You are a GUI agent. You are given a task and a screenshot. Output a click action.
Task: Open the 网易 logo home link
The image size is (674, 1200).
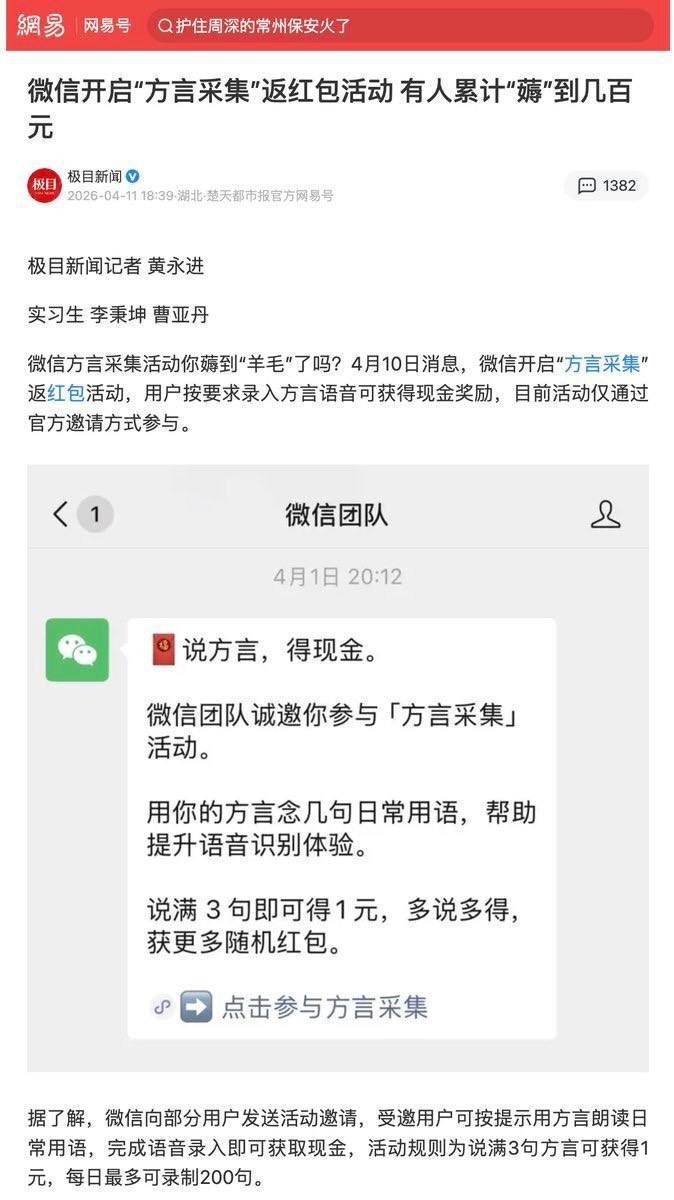click(41, 25)
